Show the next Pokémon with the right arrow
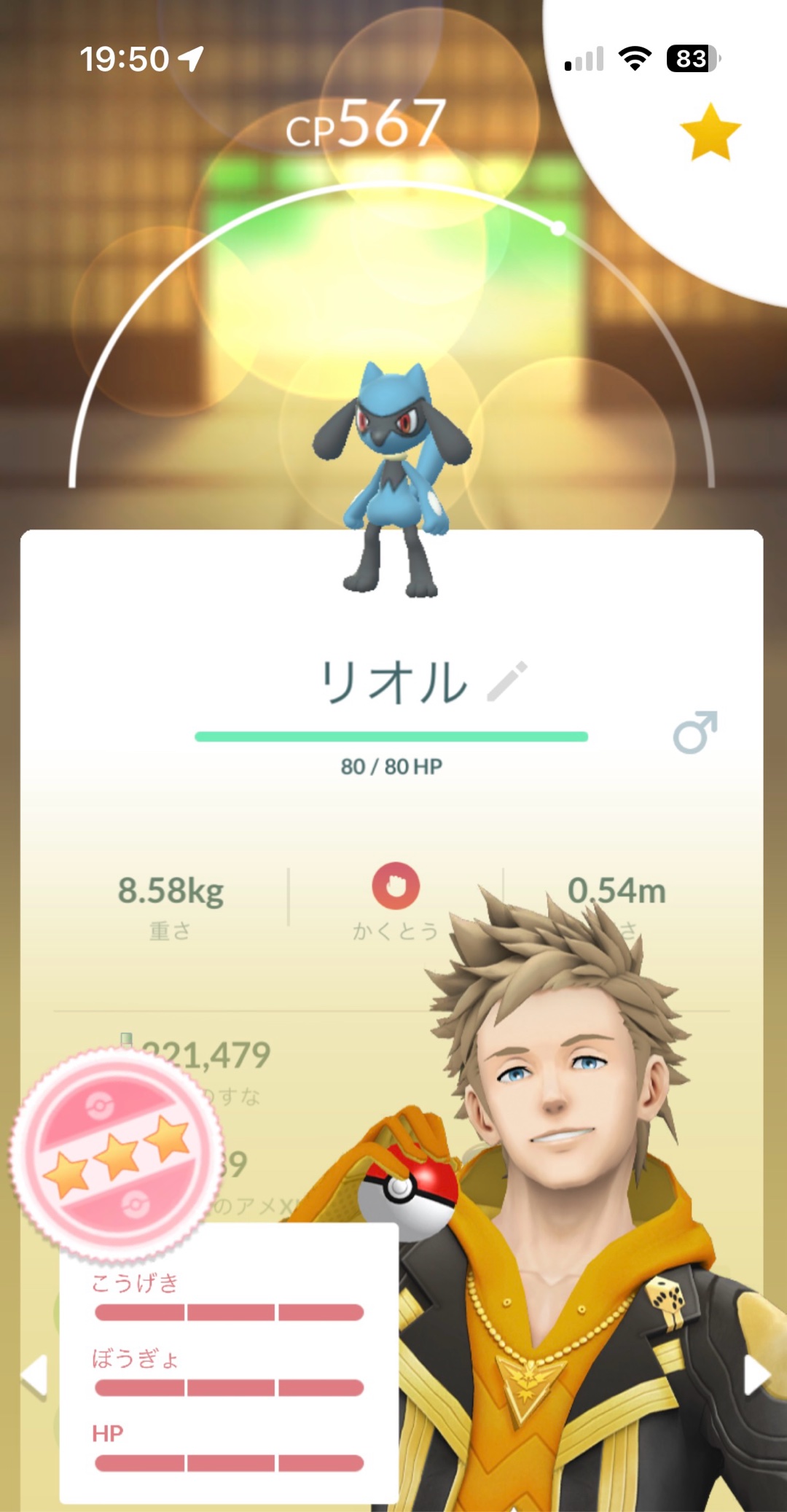The height and width of the screenshot is (1512, 787). pos(756,1376)
